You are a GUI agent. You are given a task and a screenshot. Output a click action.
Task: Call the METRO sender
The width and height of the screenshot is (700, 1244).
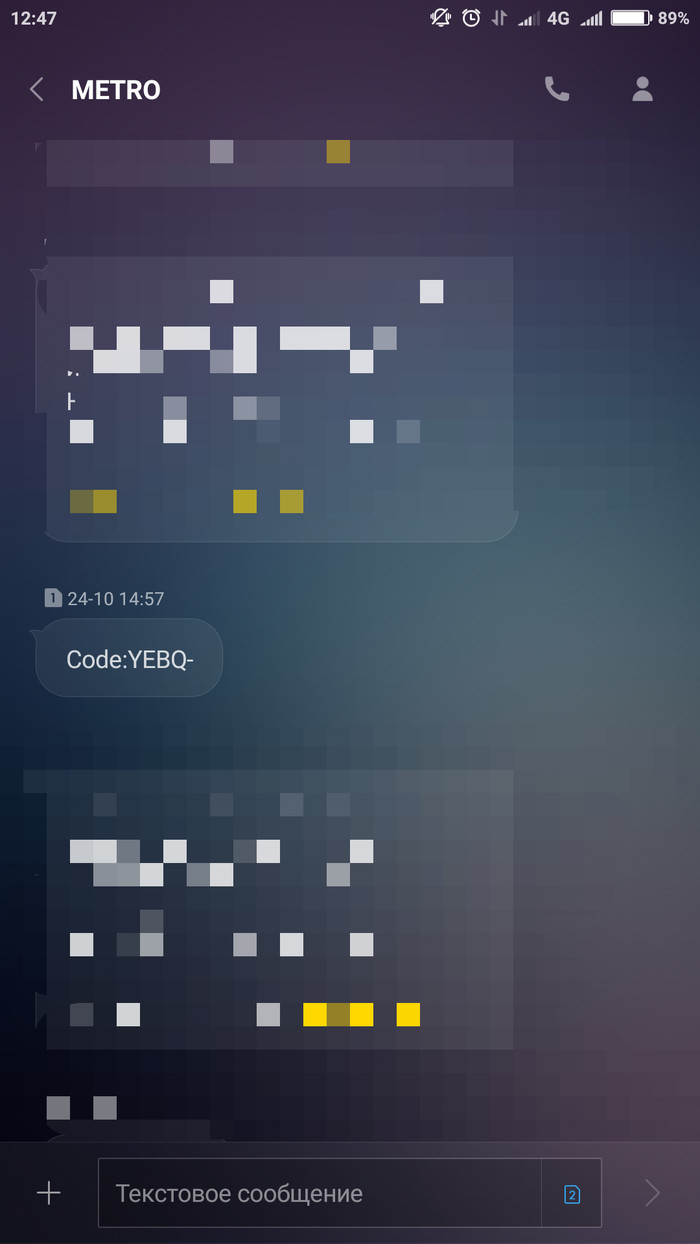(557, 90)
